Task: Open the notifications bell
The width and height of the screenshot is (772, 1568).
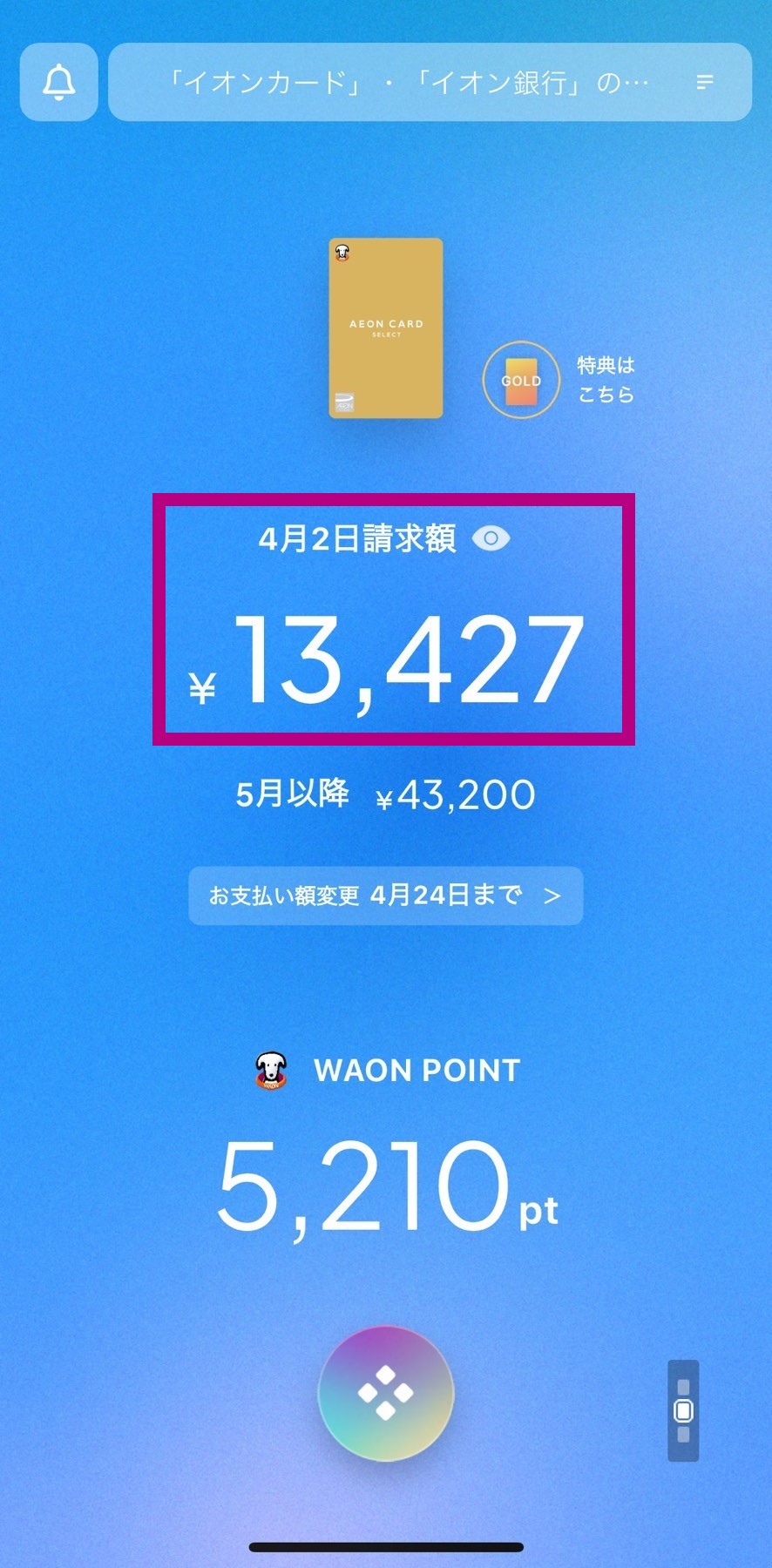Action: click(58, 83)
